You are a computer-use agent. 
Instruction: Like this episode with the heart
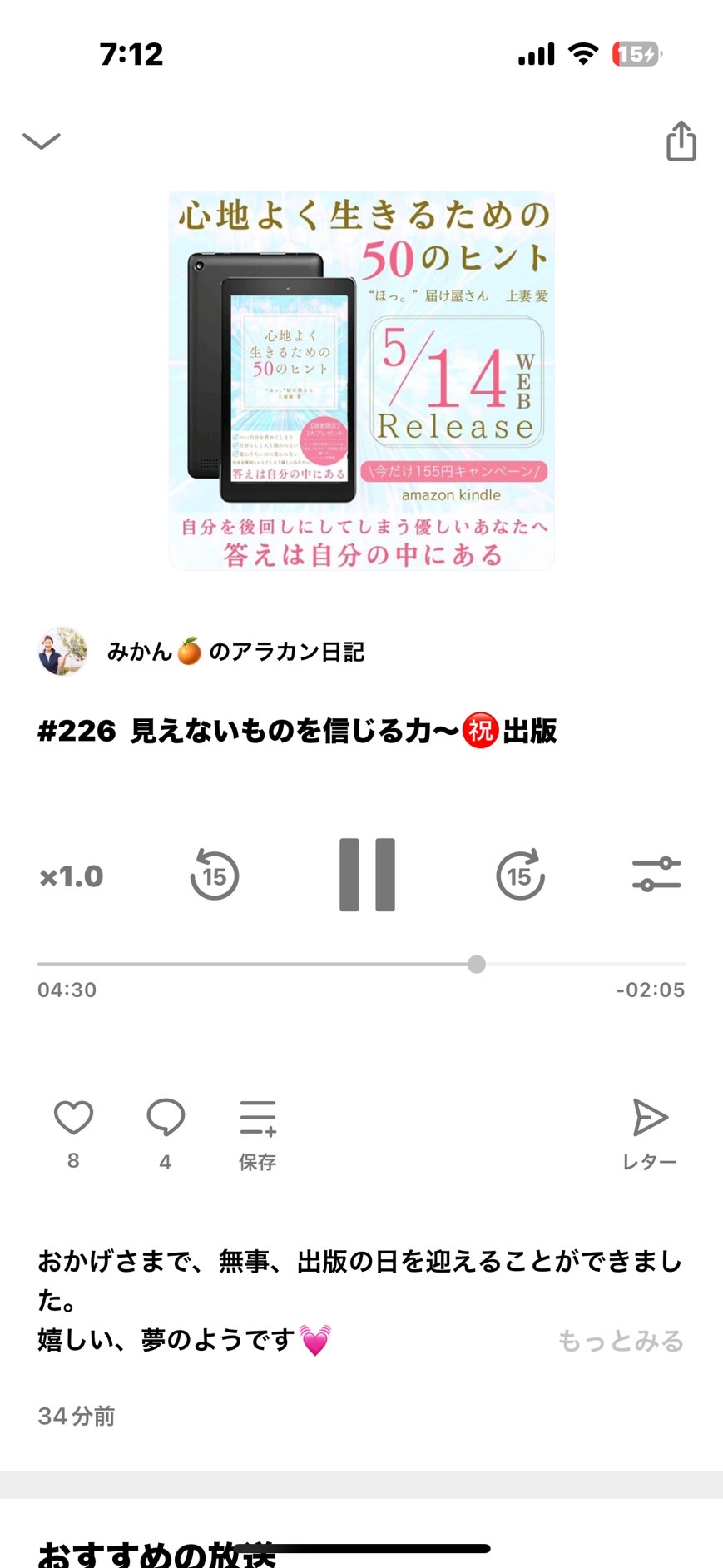73,1118
